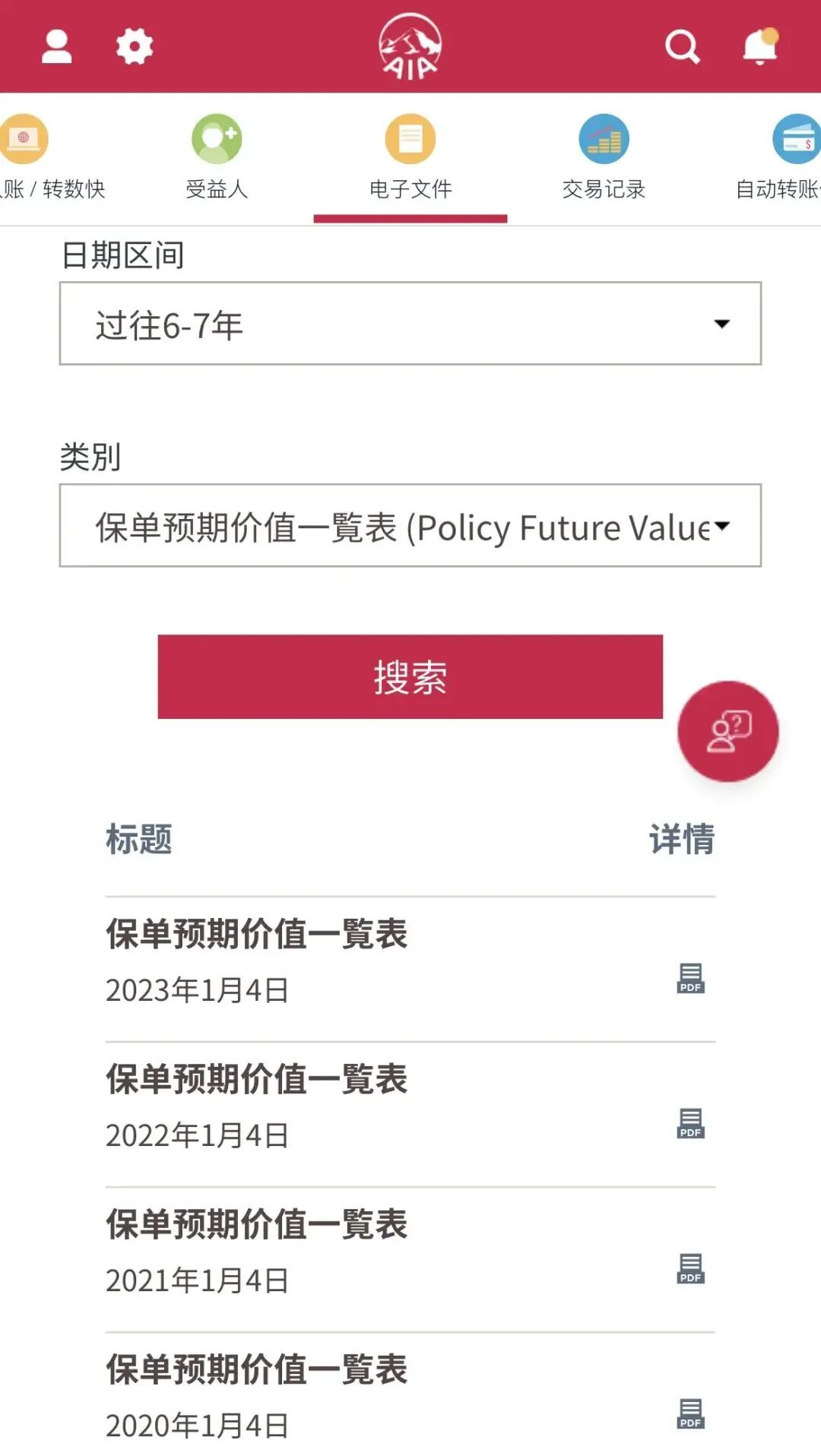Open the chat support floating button
The width and height of the screenshot is (821, 1456).
click(x=727, y=731)
